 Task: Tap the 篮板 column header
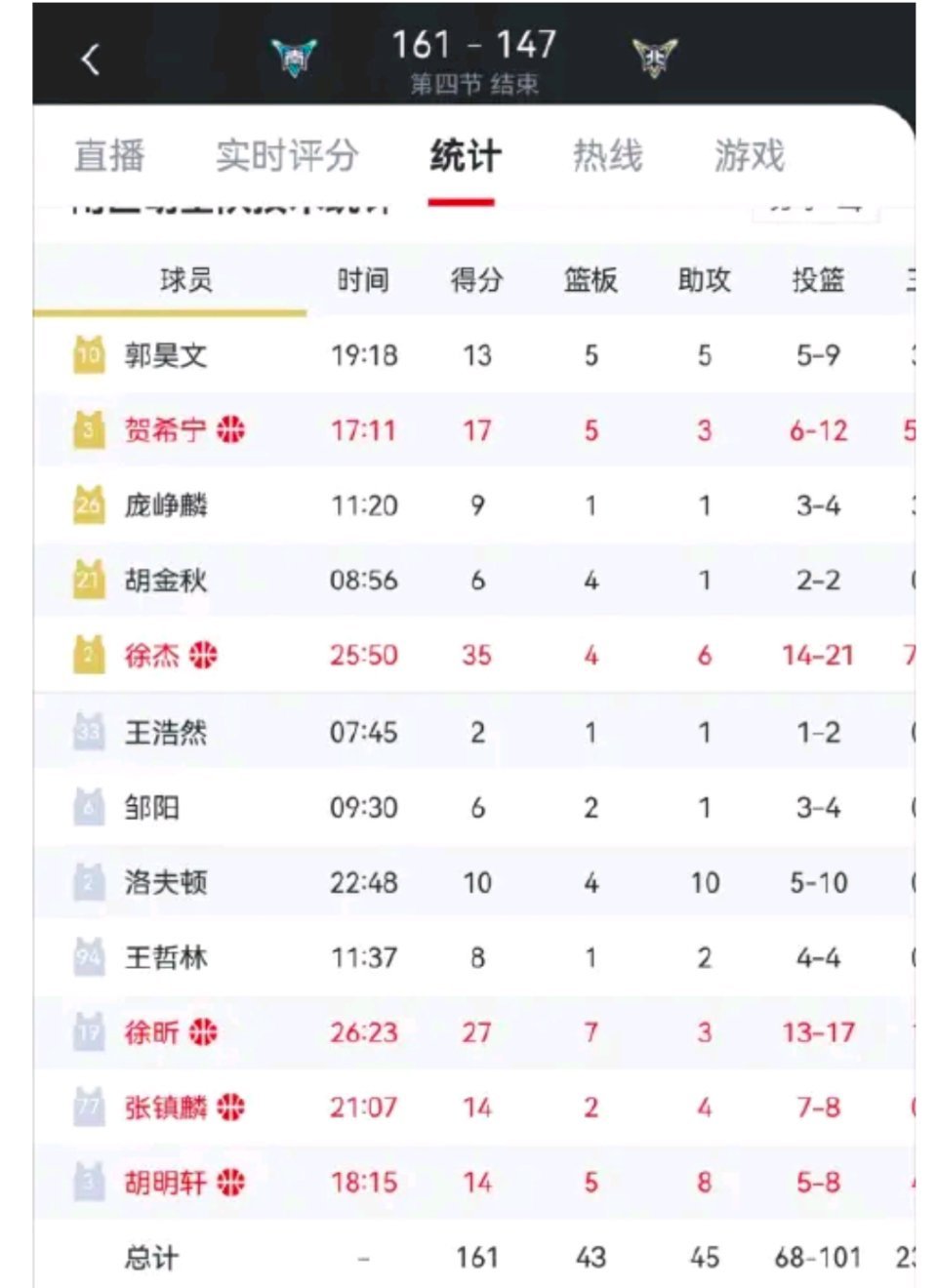point(590,280)
